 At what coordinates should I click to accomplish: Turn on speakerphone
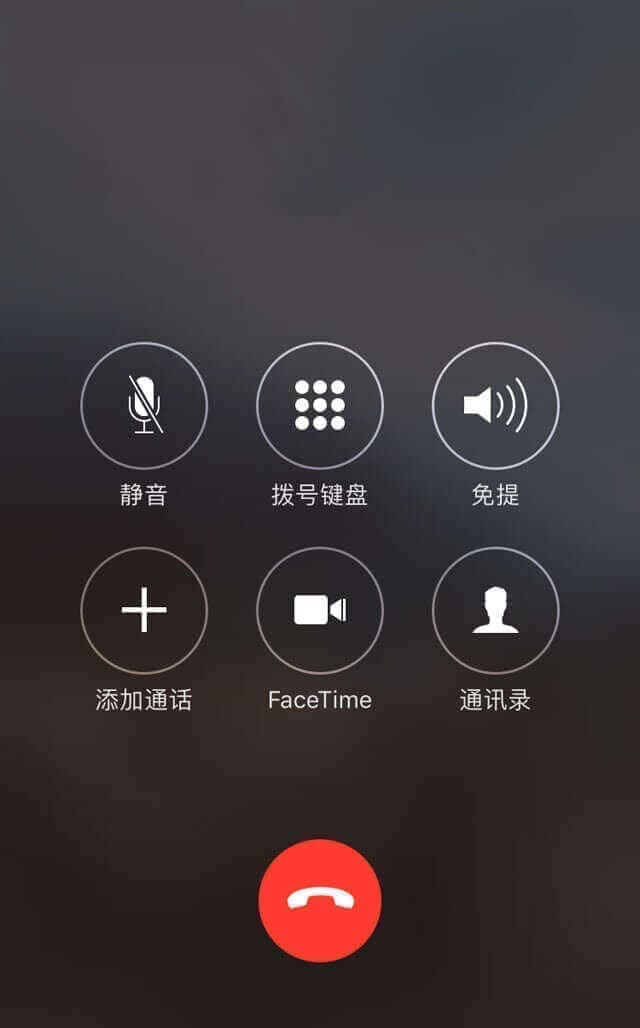click(x=495, y=405)
